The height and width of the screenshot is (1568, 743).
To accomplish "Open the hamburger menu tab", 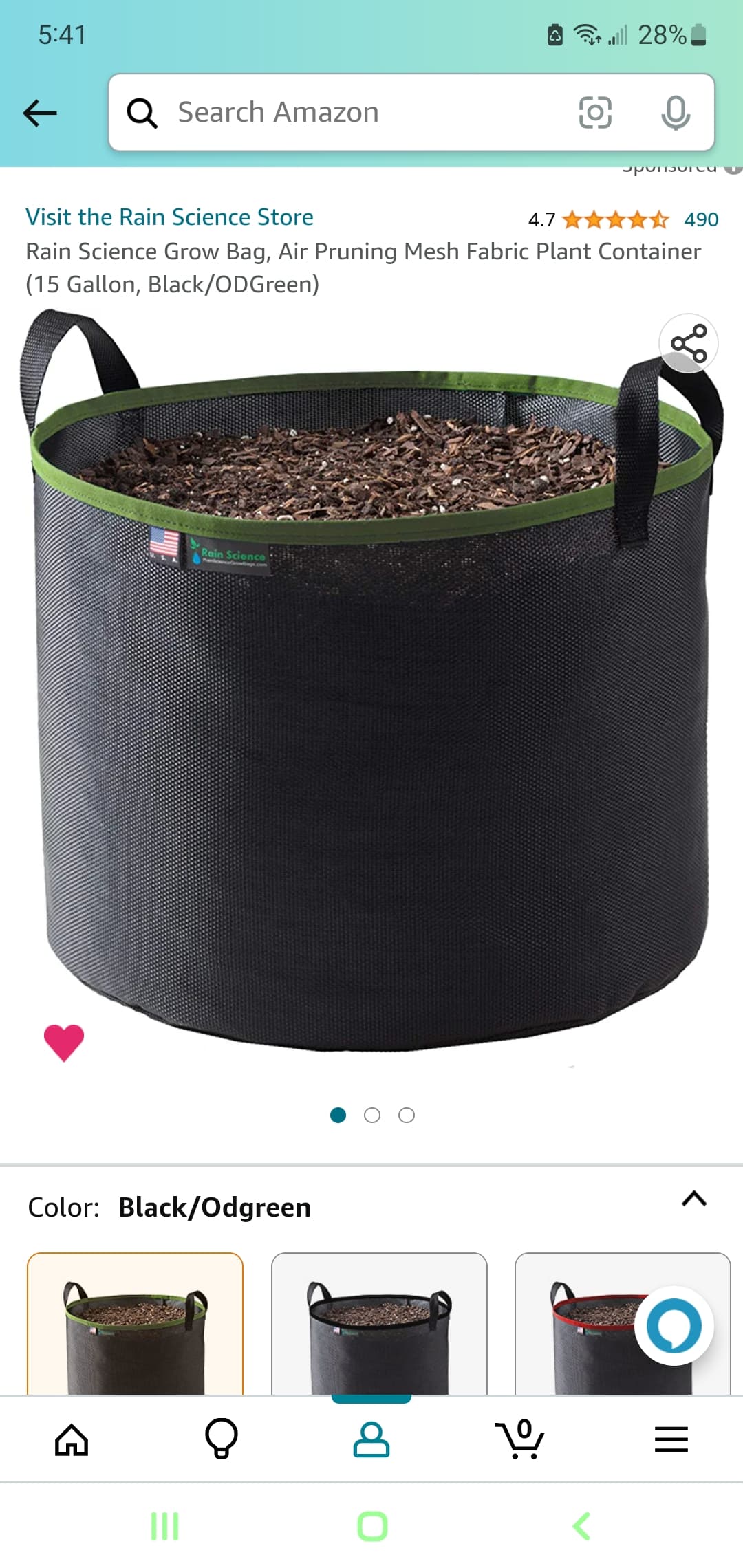I will 671,1439.
